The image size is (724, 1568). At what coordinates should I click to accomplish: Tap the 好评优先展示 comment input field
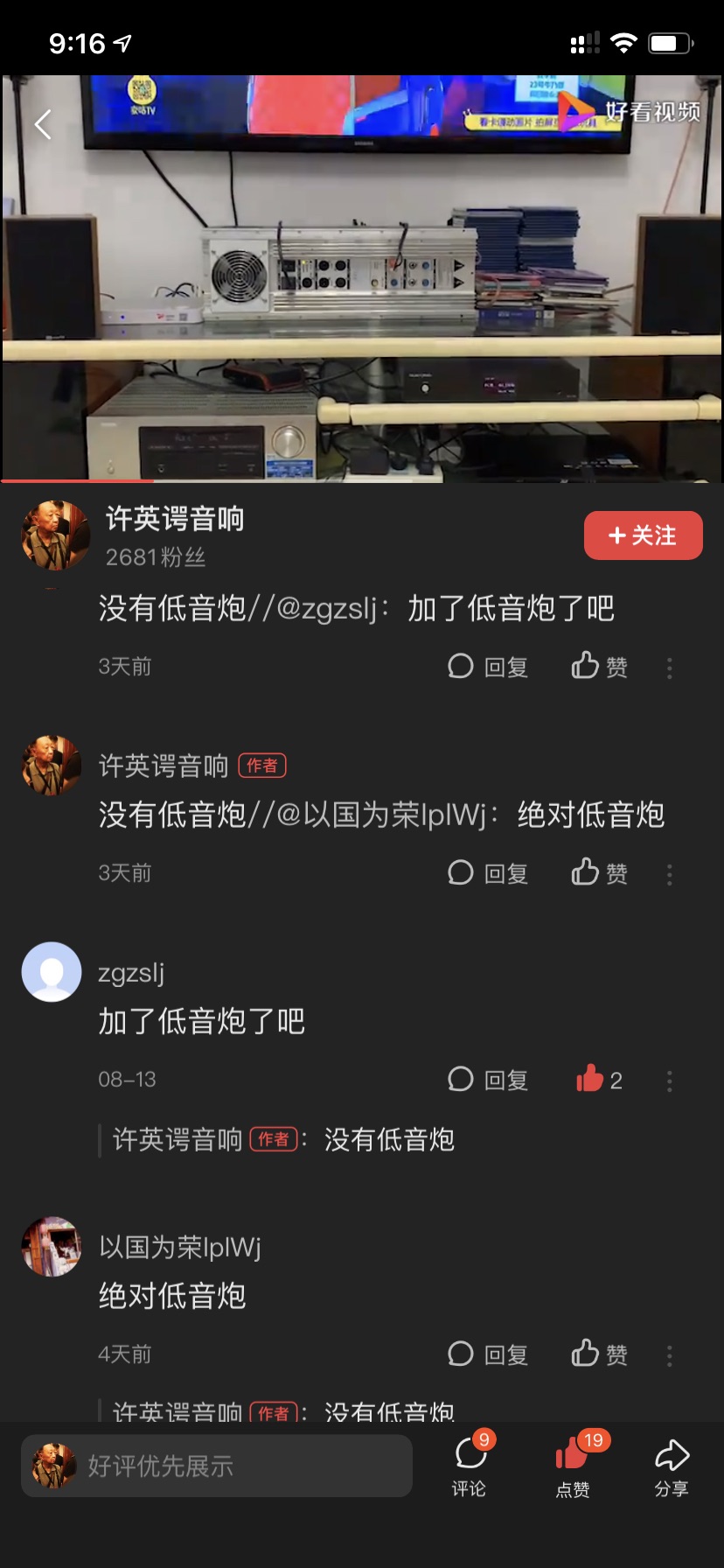coord(217,1466)
